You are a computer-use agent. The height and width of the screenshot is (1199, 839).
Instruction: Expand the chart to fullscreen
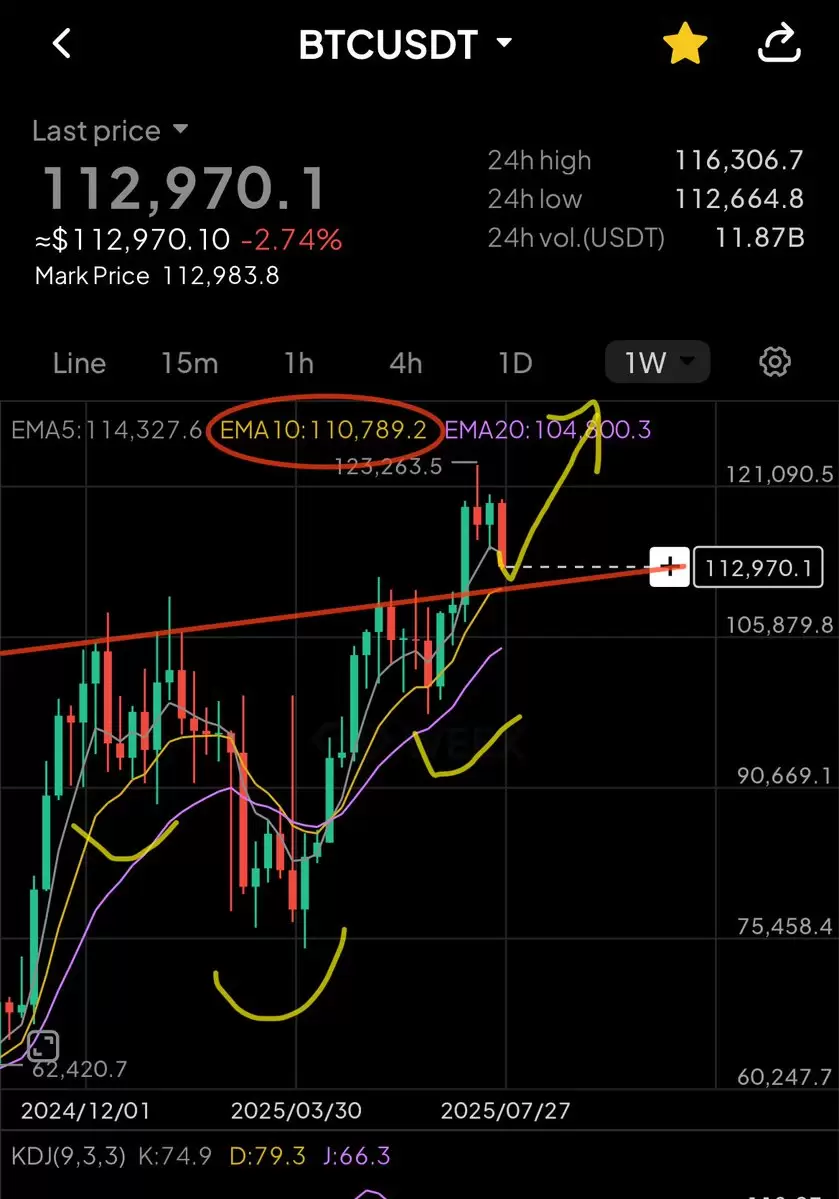(42, 1047)
